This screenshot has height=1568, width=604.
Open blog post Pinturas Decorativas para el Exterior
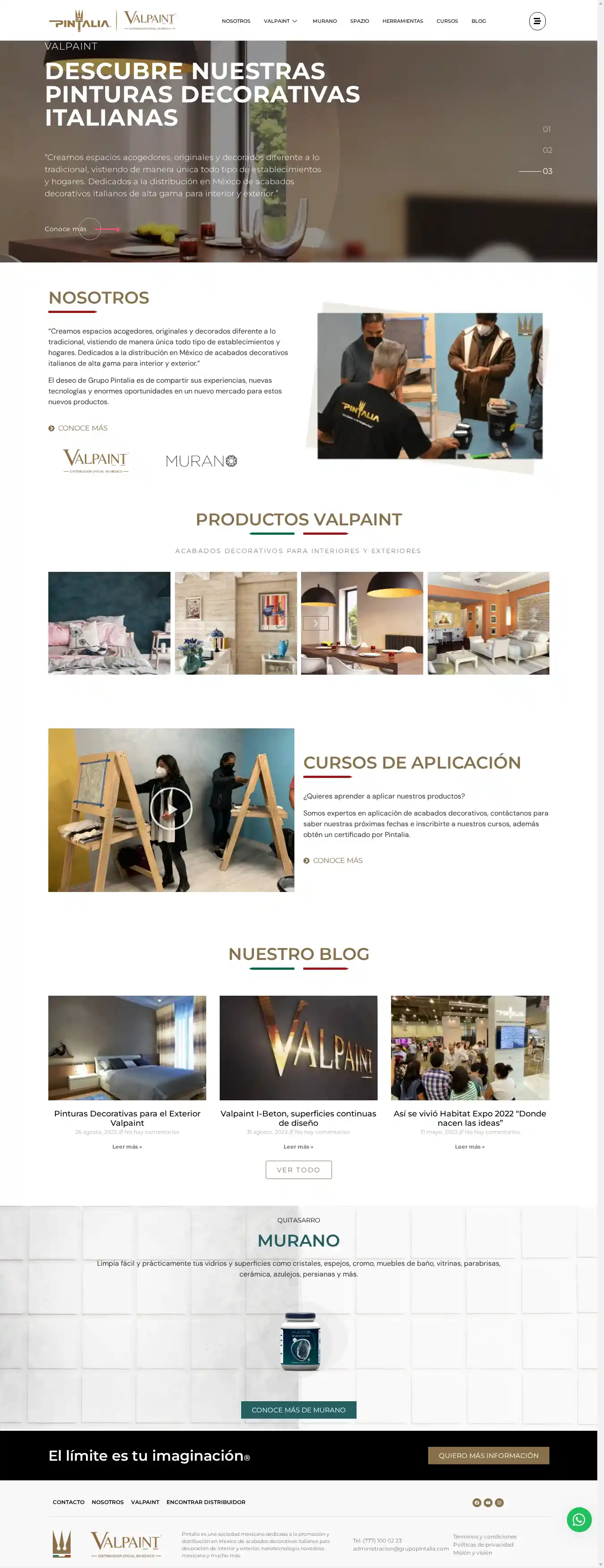click(127, 1118)
